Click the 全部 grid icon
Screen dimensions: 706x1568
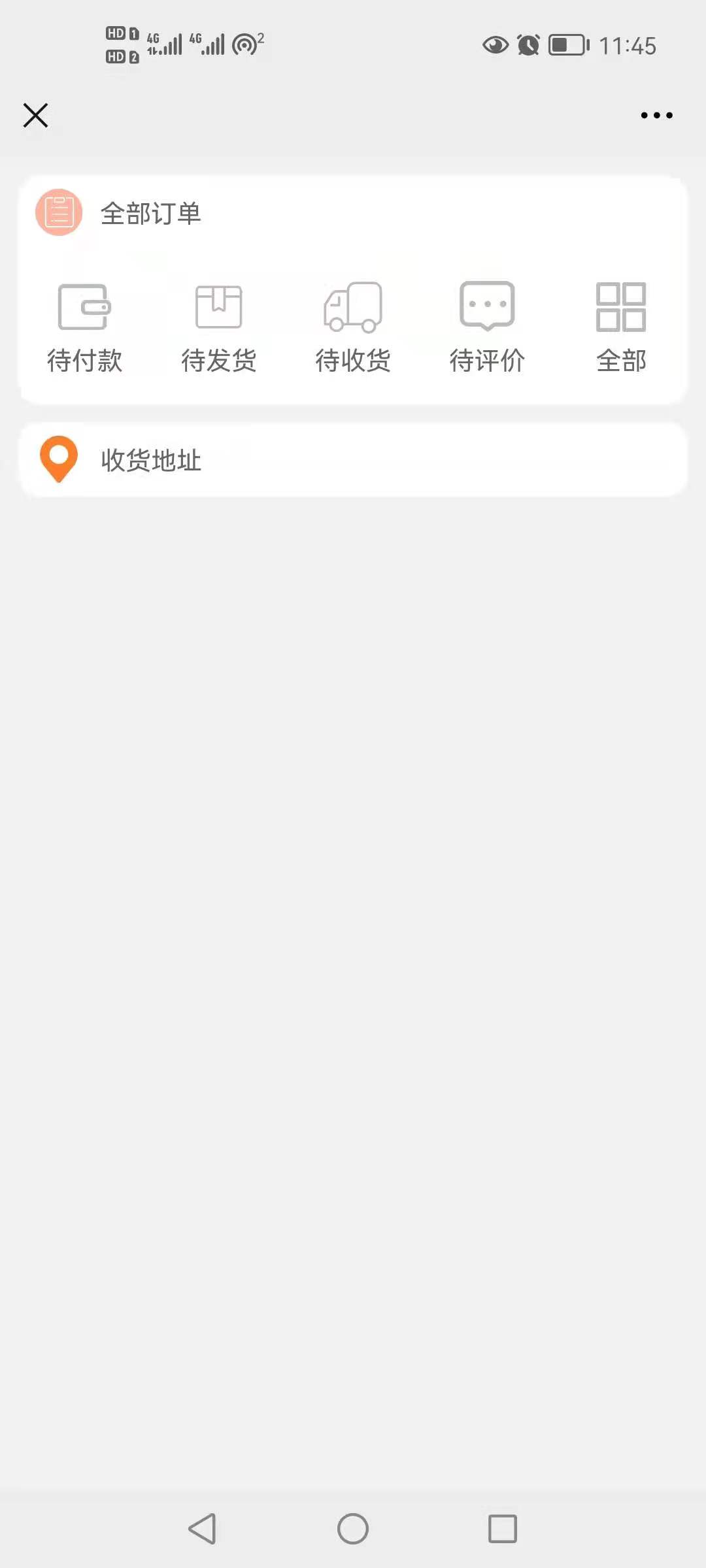pos(620,304)
